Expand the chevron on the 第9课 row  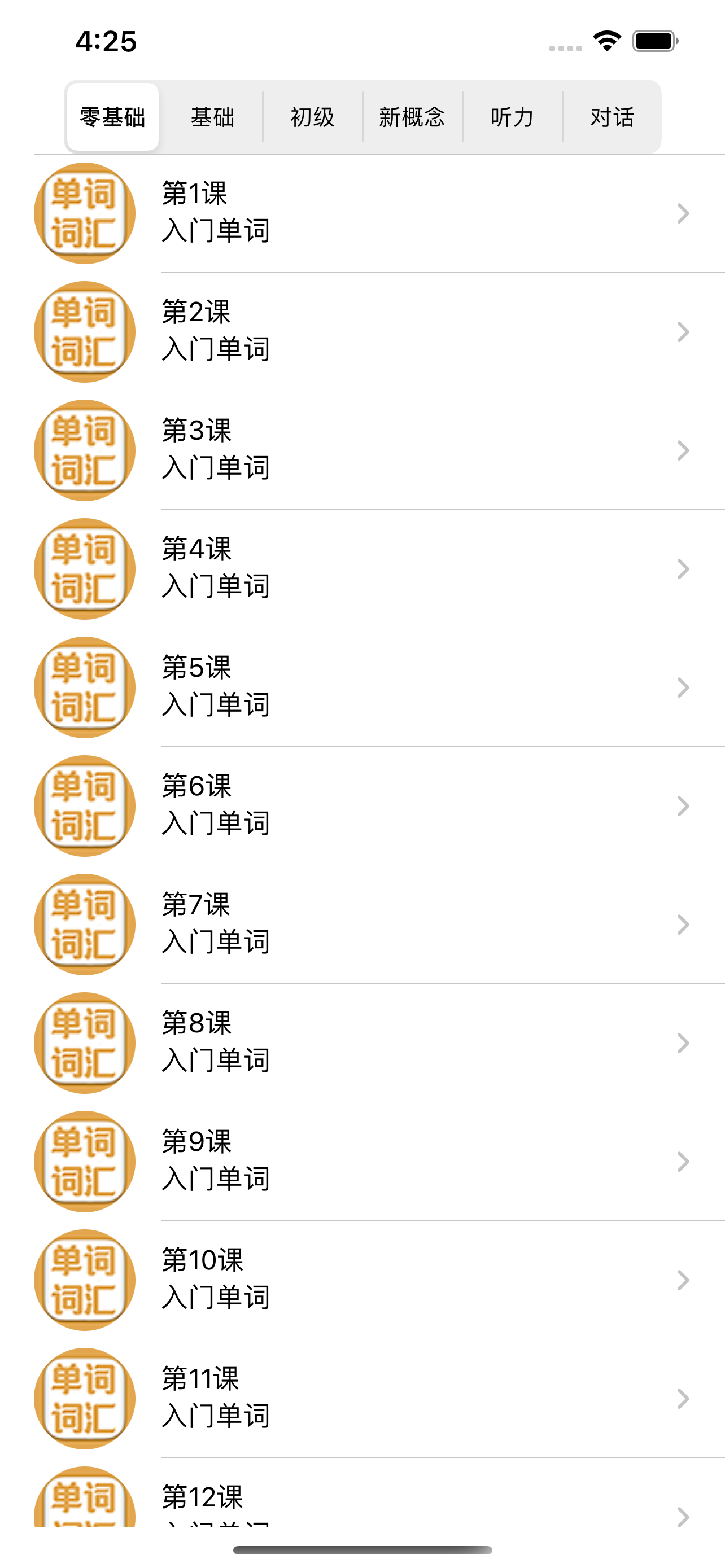pyautogui.click(x=683, y=1162)
